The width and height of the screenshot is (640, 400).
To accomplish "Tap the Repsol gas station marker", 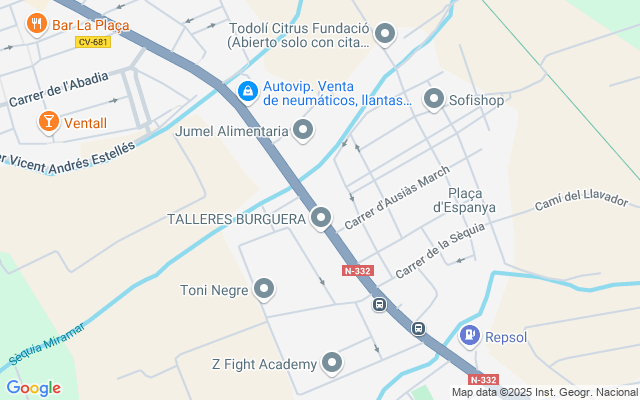I will (x=469, y=337).
